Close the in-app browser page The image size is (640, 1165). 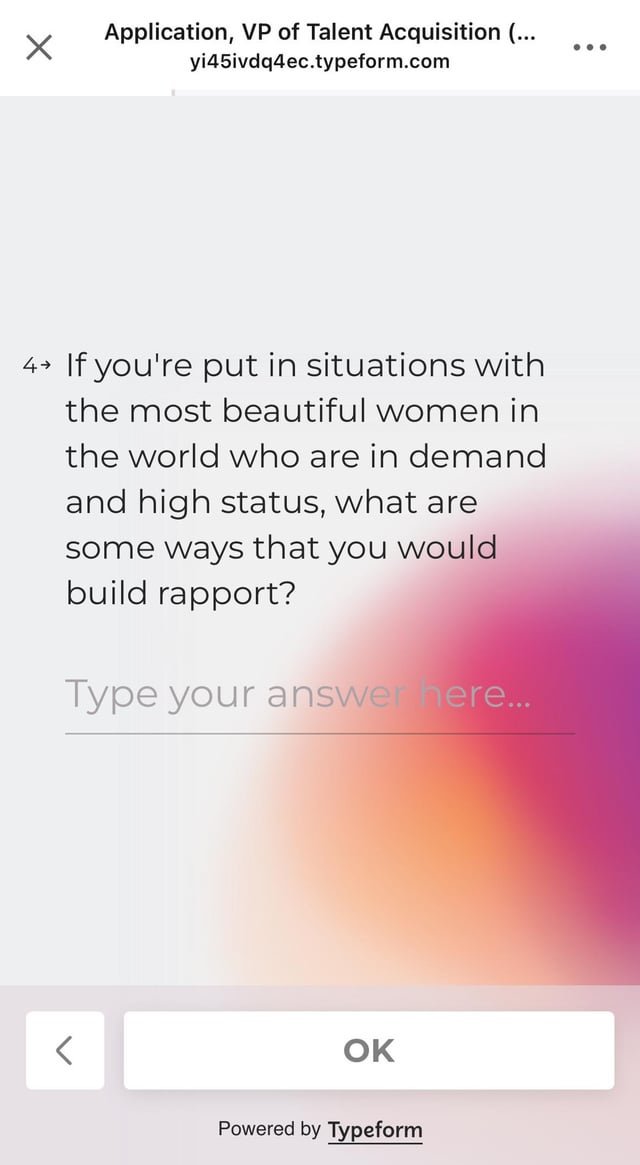38,47
